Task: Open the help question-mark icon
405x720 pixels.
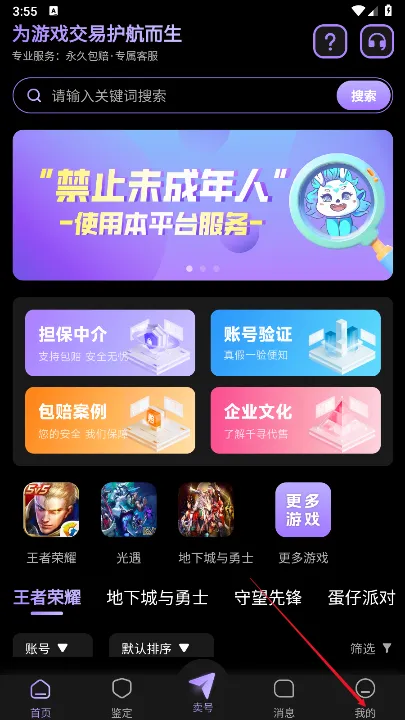Action: [330, 41]
